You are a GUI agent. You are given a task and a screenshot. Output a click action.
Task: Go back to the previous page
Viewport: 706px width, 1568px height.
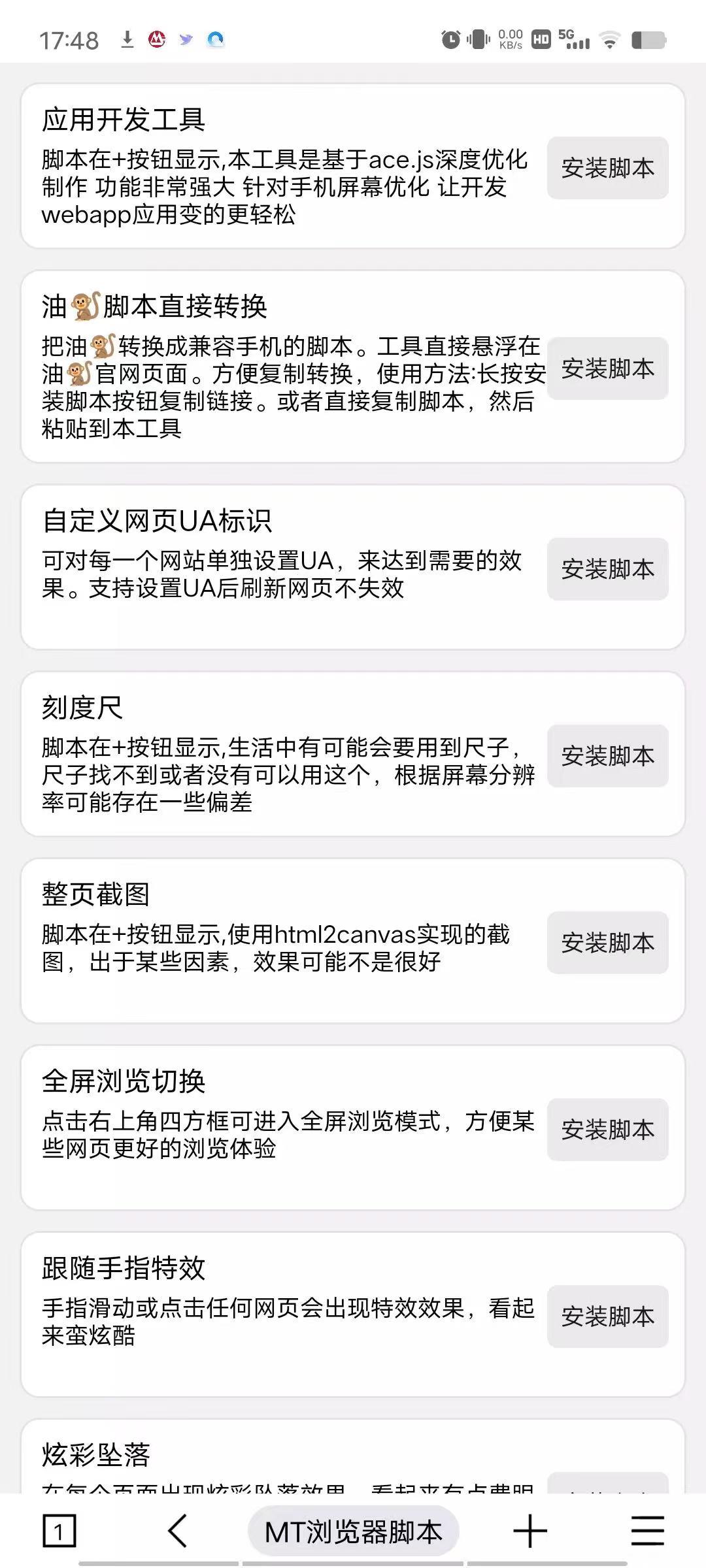coord(177,1531)
